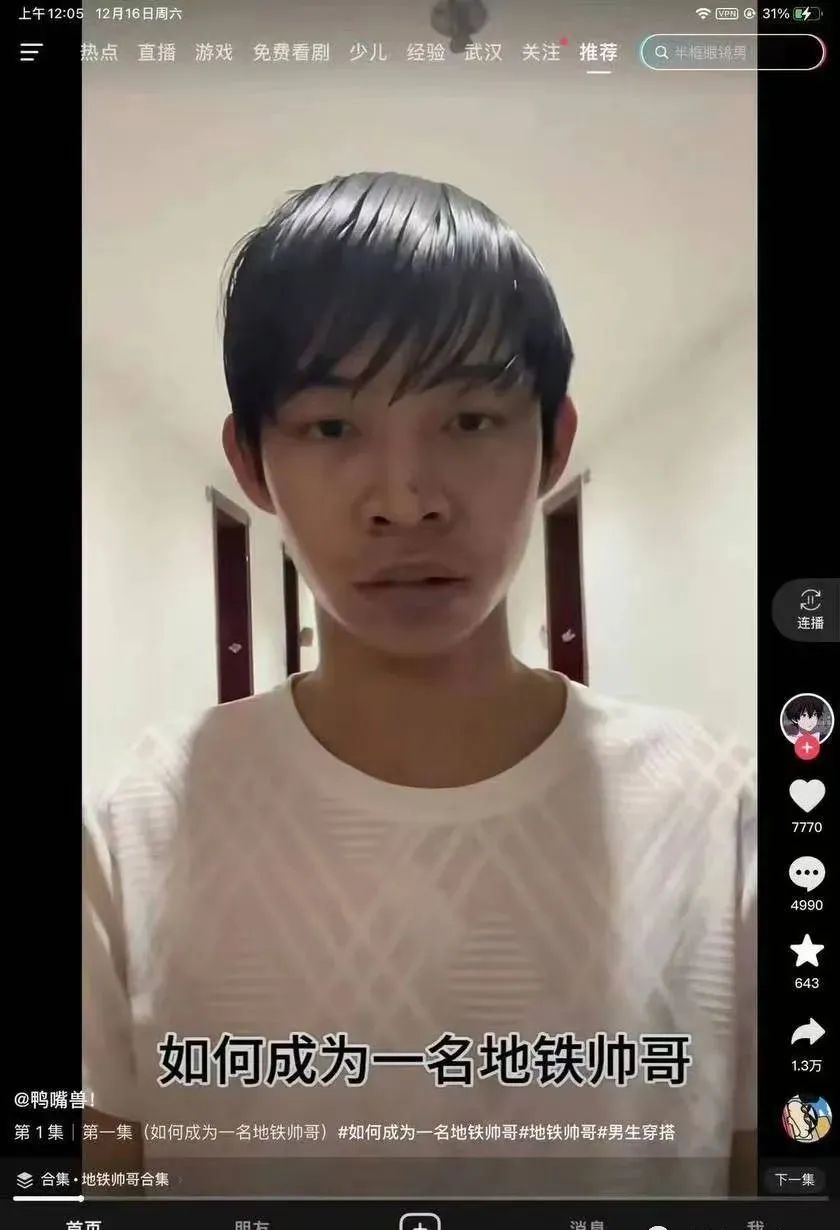Viewport: 840px width, 1230px height.
Task: Tap the search box at top
Action: click(732, 52)
